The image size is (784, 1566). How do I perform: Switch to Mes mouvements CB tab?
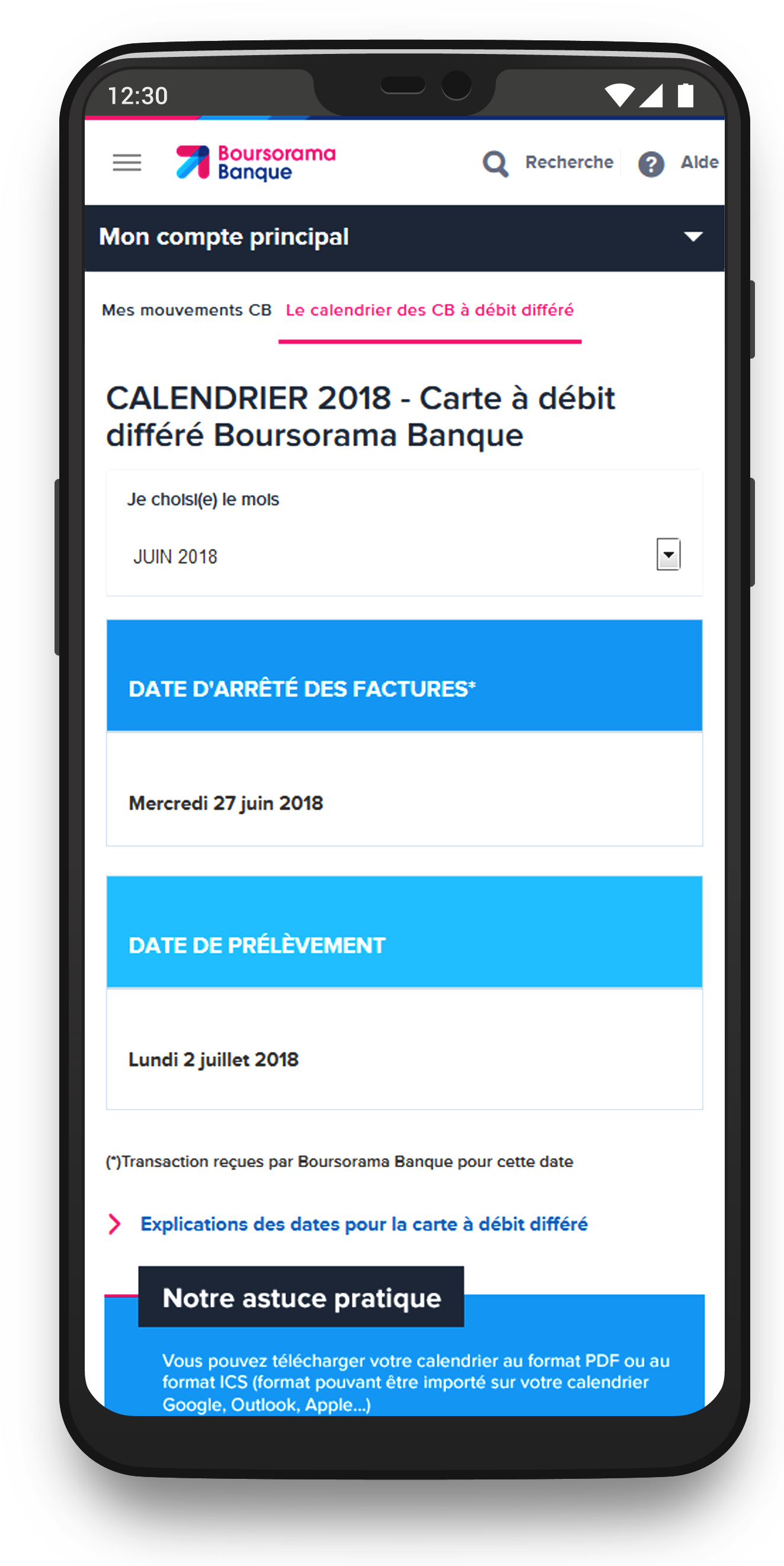(186, 310)
